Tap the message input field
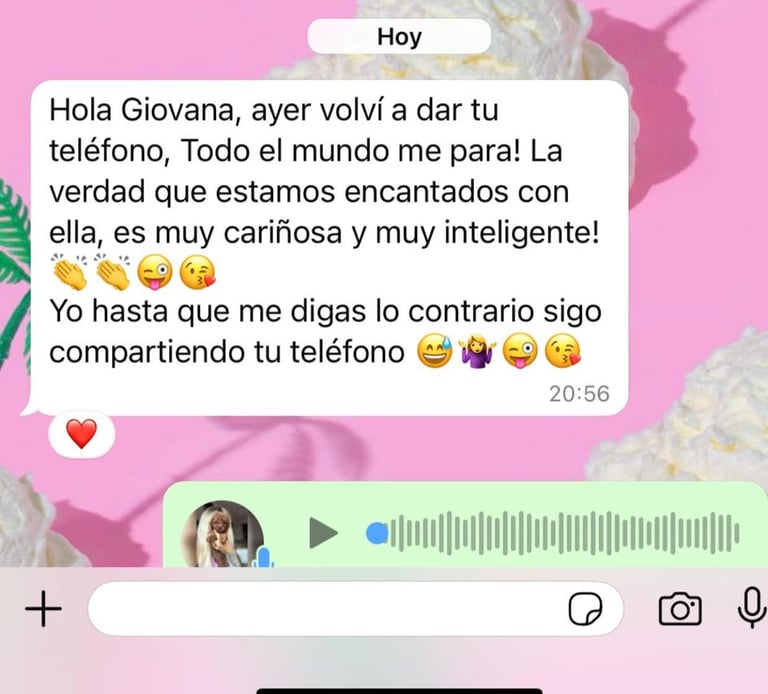This screenshot has width=768, height=694. click(355, 609)
